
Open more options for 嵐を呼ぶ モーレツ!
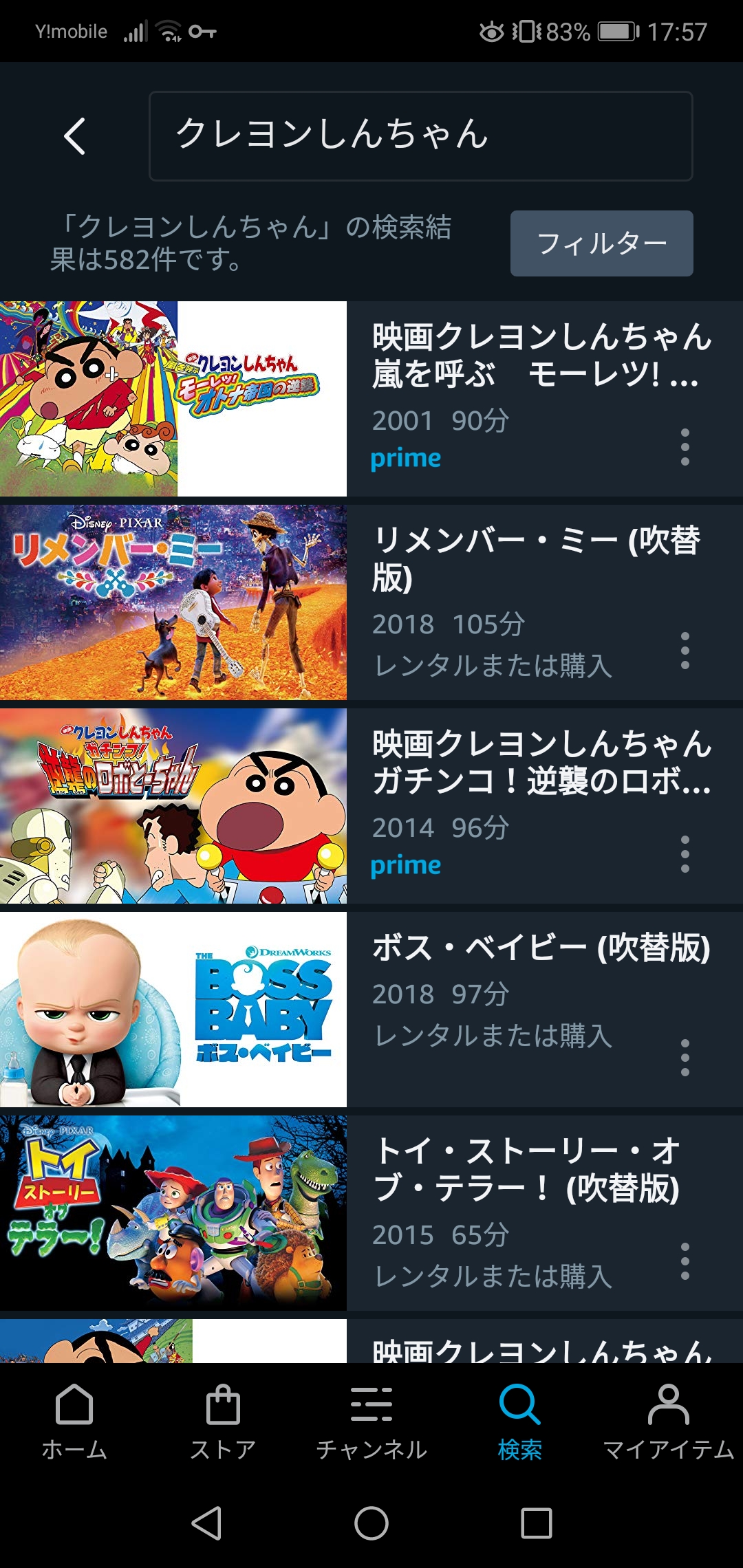[685, 447]
